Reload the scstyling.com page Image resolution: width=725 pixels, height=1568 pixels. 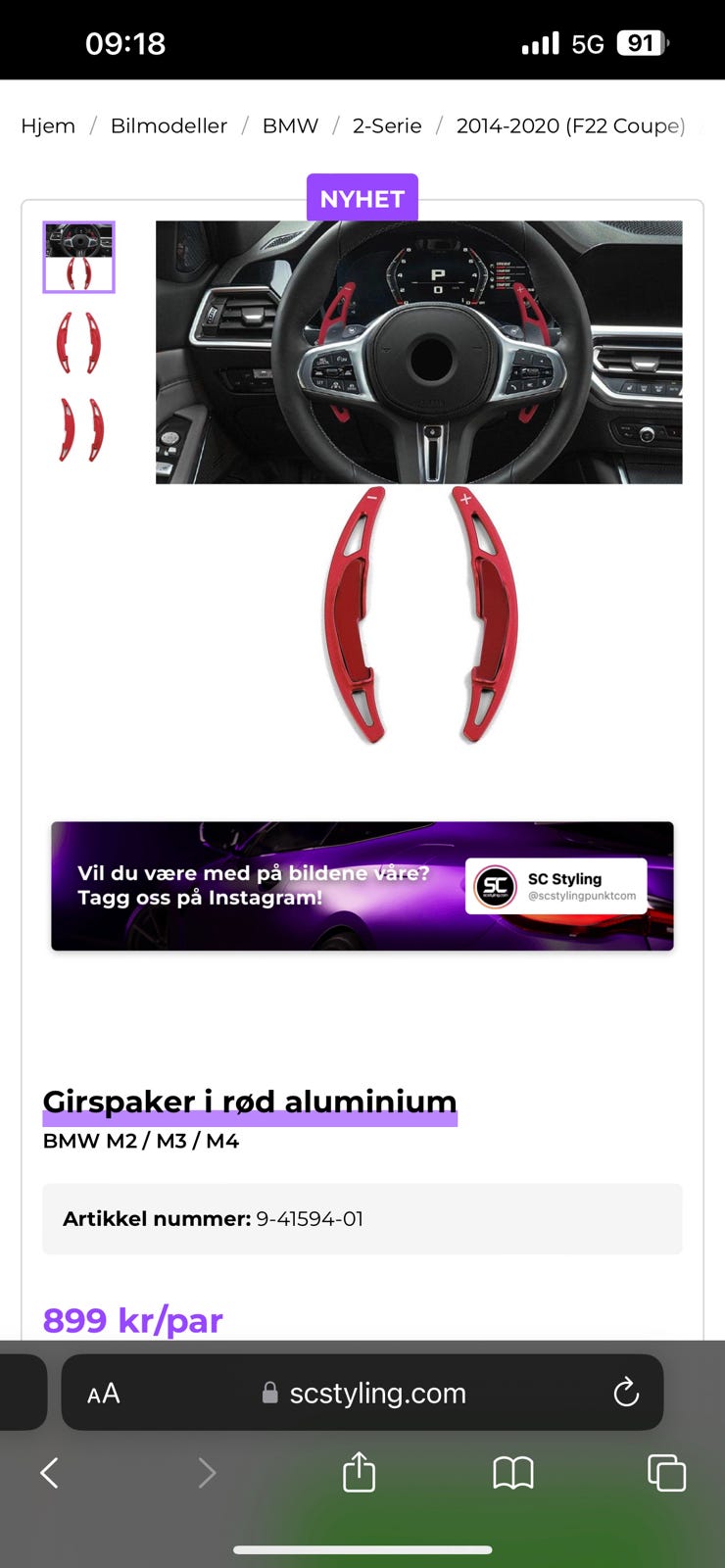[x=626, y=1392]
